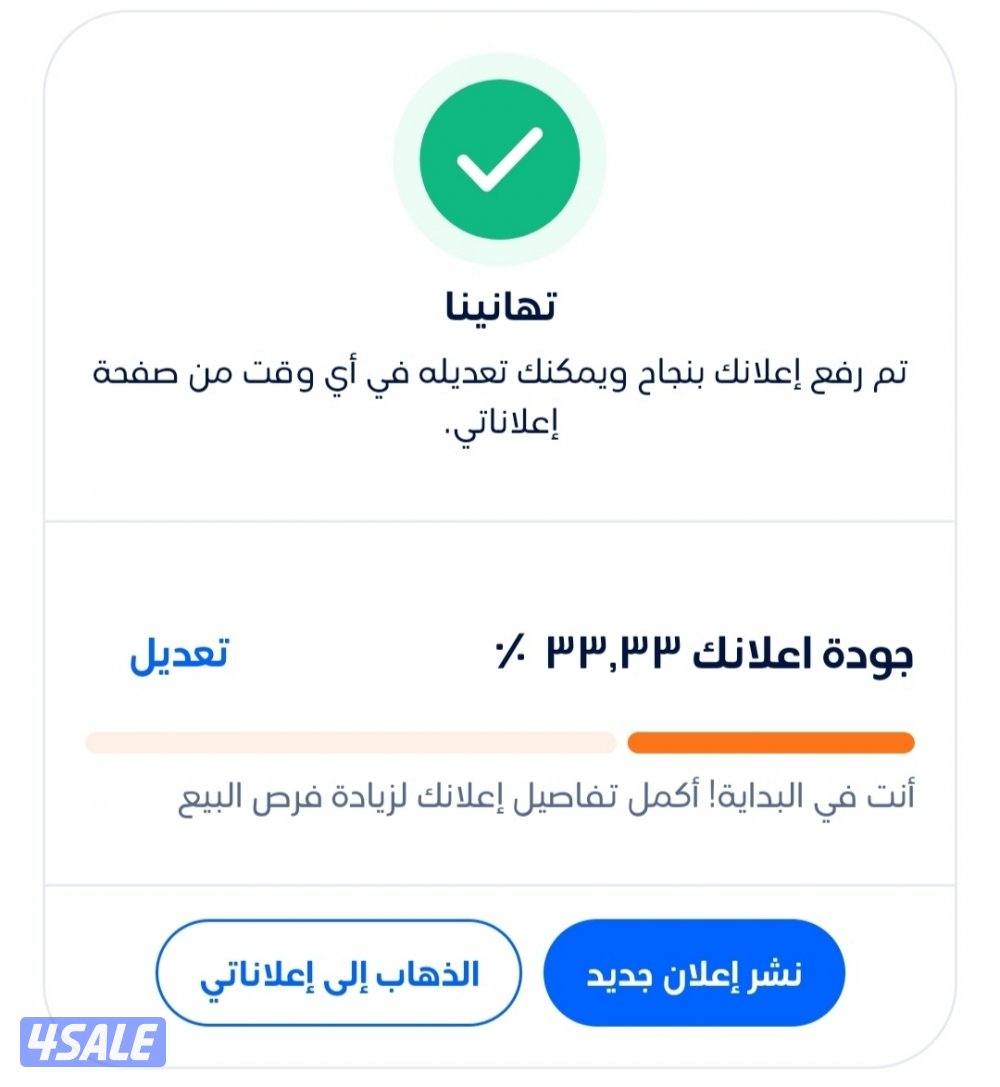Tap the تعديل link to edit ad

point(178,655)
